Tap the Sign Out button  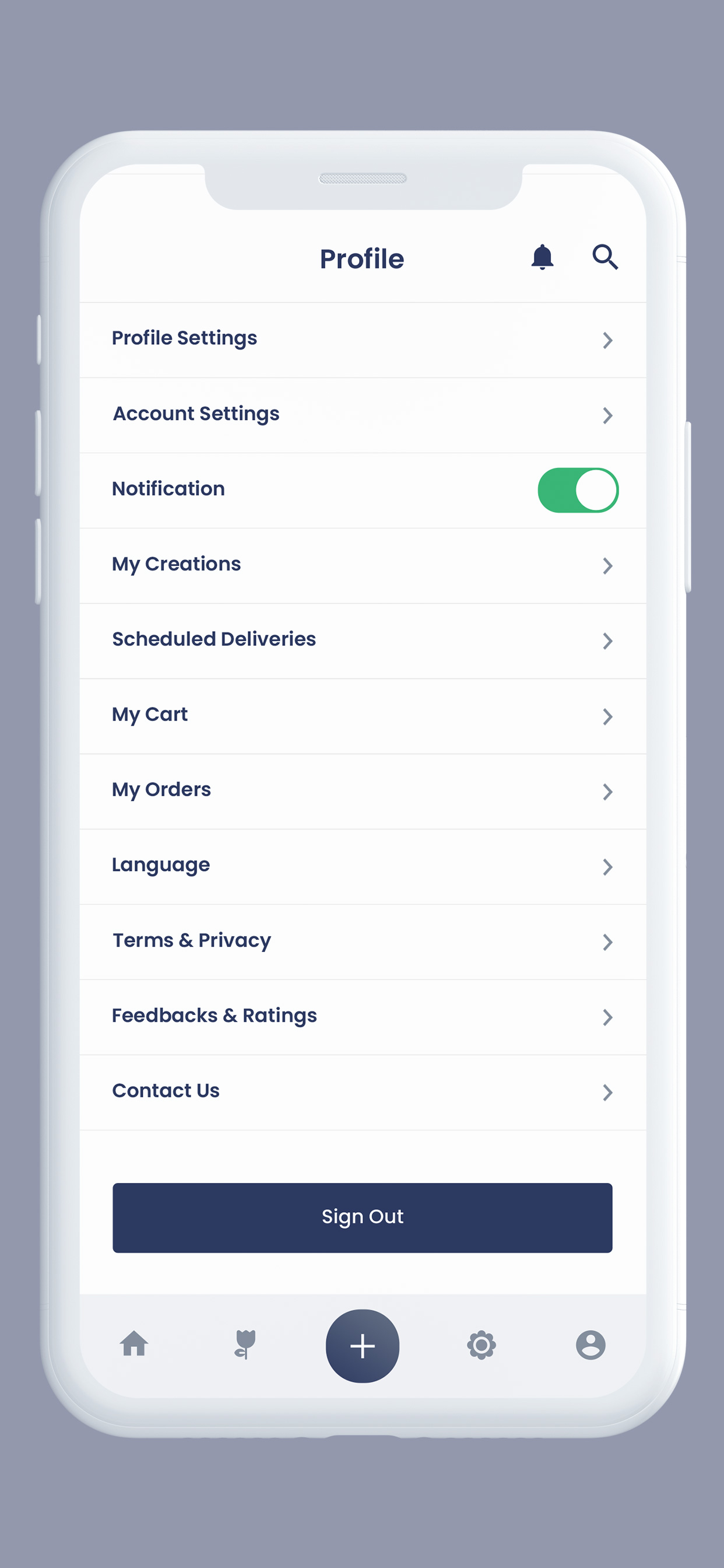click(363, 1217)
